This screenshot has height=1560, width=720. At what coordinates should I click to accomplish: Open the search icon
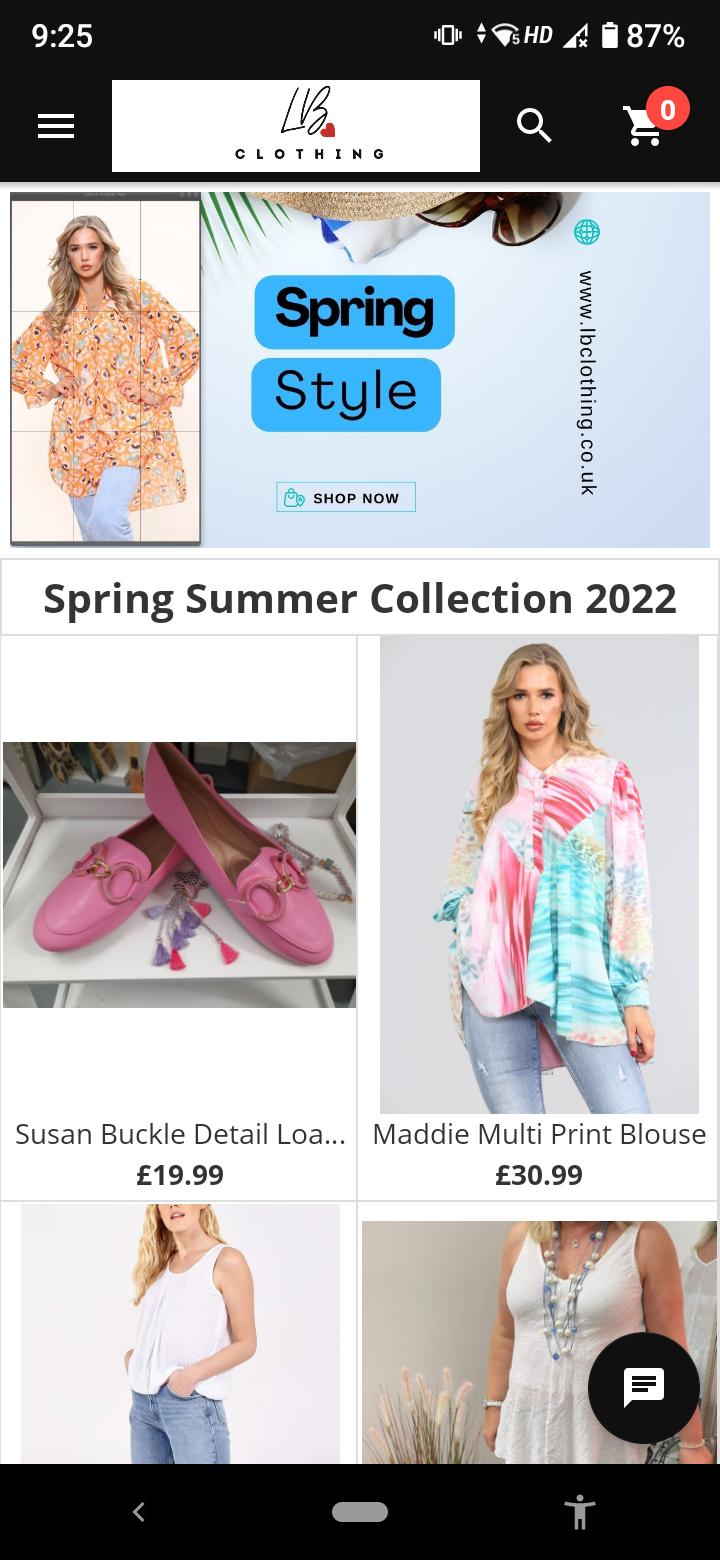(534, 126)
